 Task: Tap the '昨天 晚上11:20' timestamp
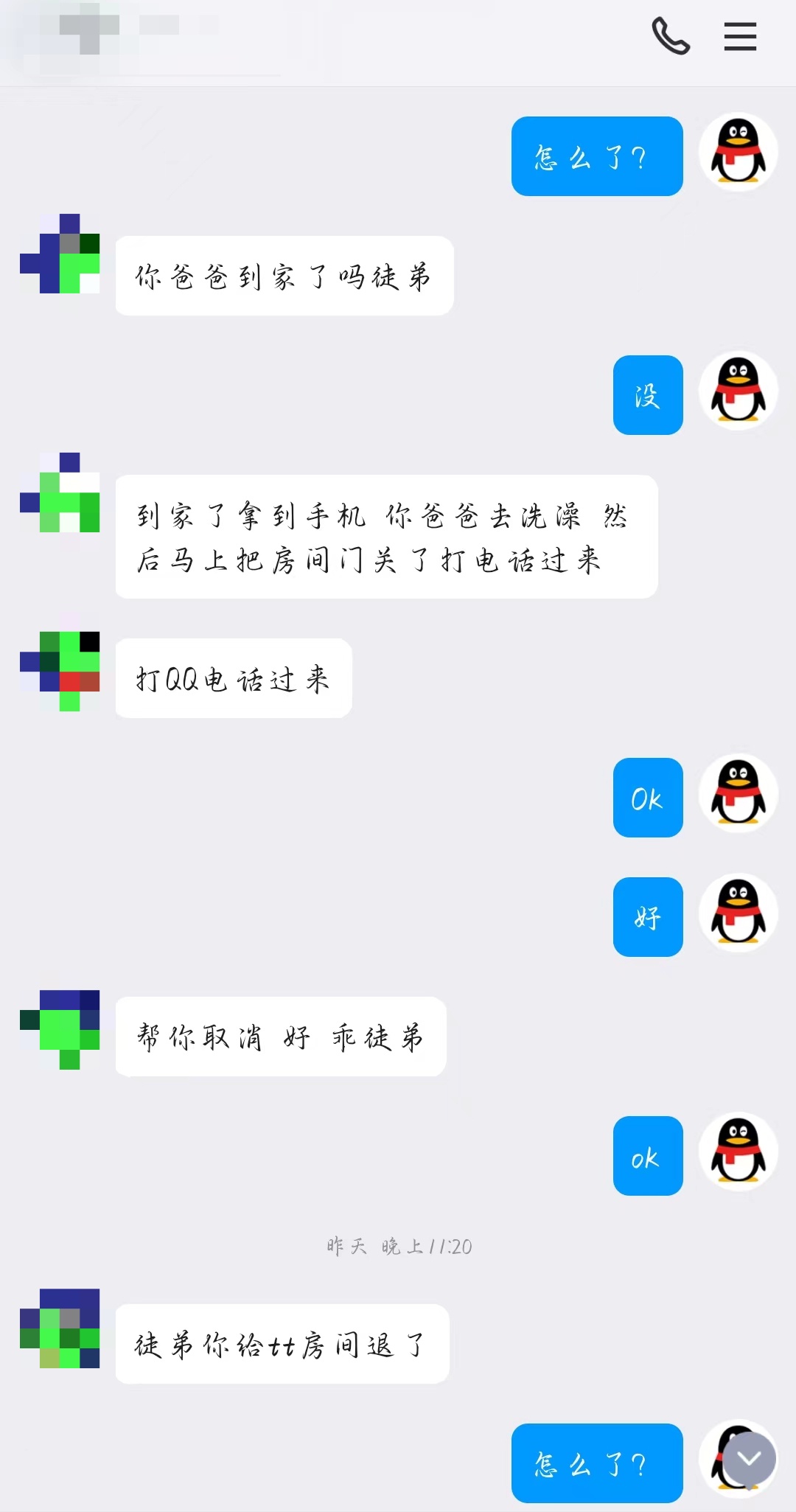tap(398, 1246)
